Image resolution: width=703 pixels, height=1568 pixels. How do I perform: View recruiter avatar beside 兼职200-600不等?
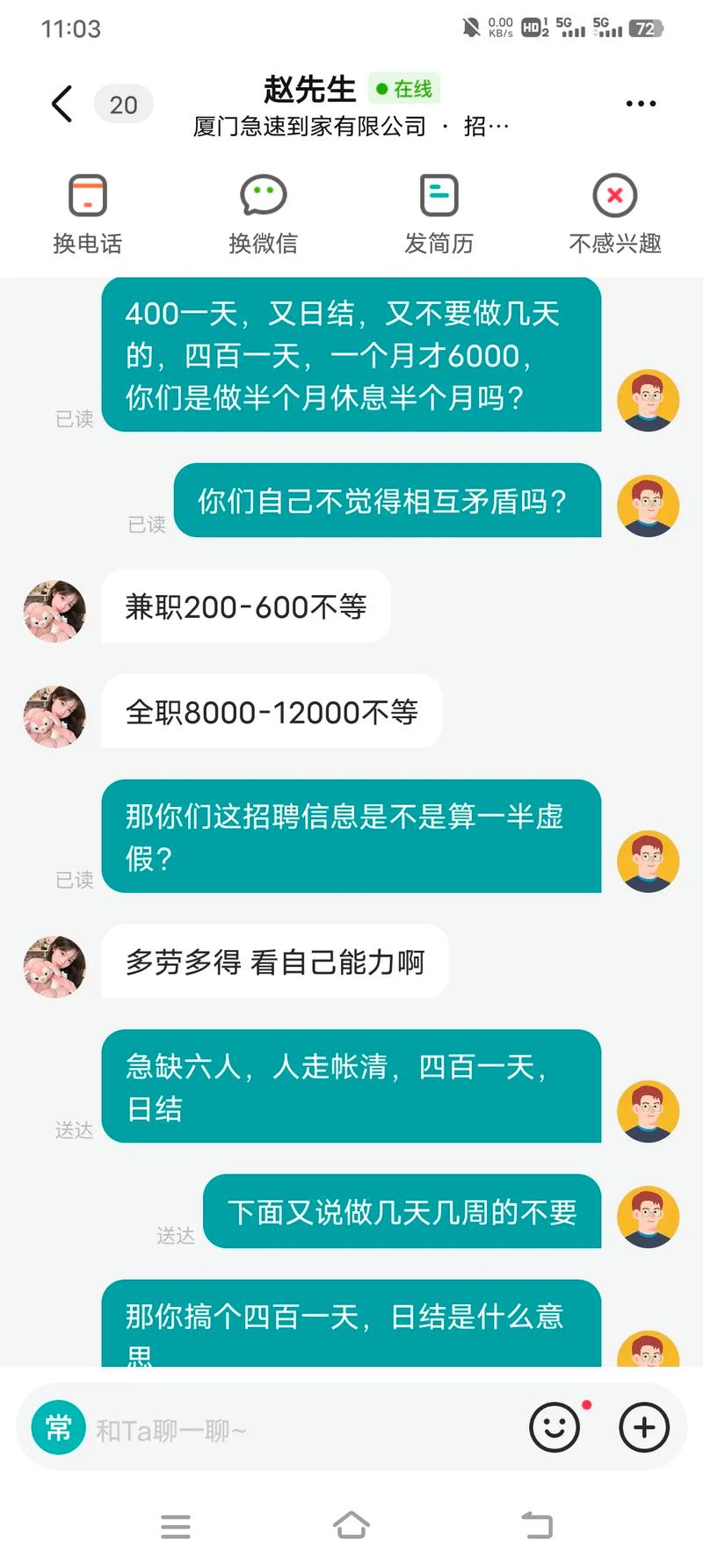point(54,610)
